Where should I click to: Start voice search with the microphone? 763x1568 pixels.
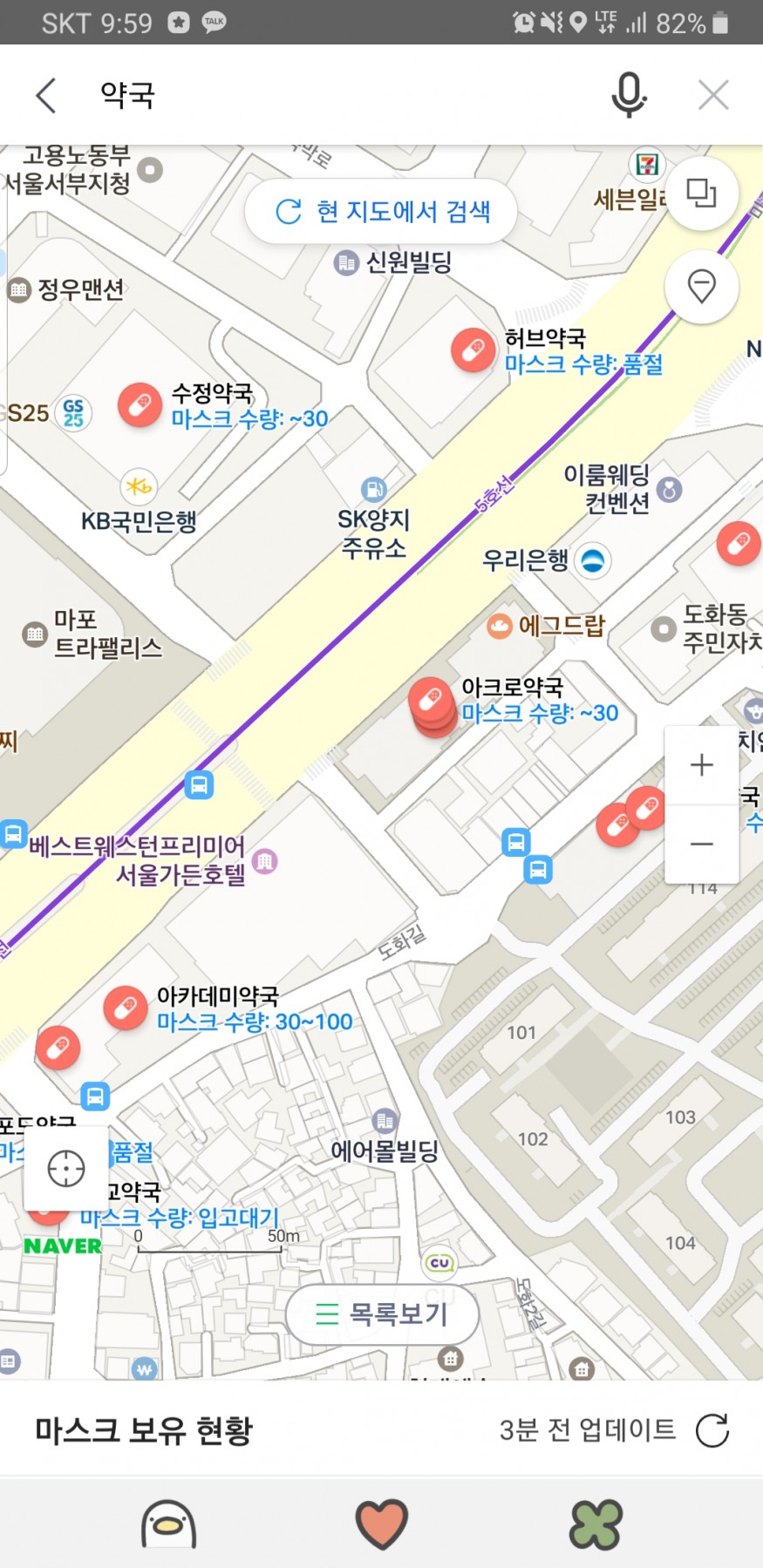pyautogui.click(x=629, y=94)
